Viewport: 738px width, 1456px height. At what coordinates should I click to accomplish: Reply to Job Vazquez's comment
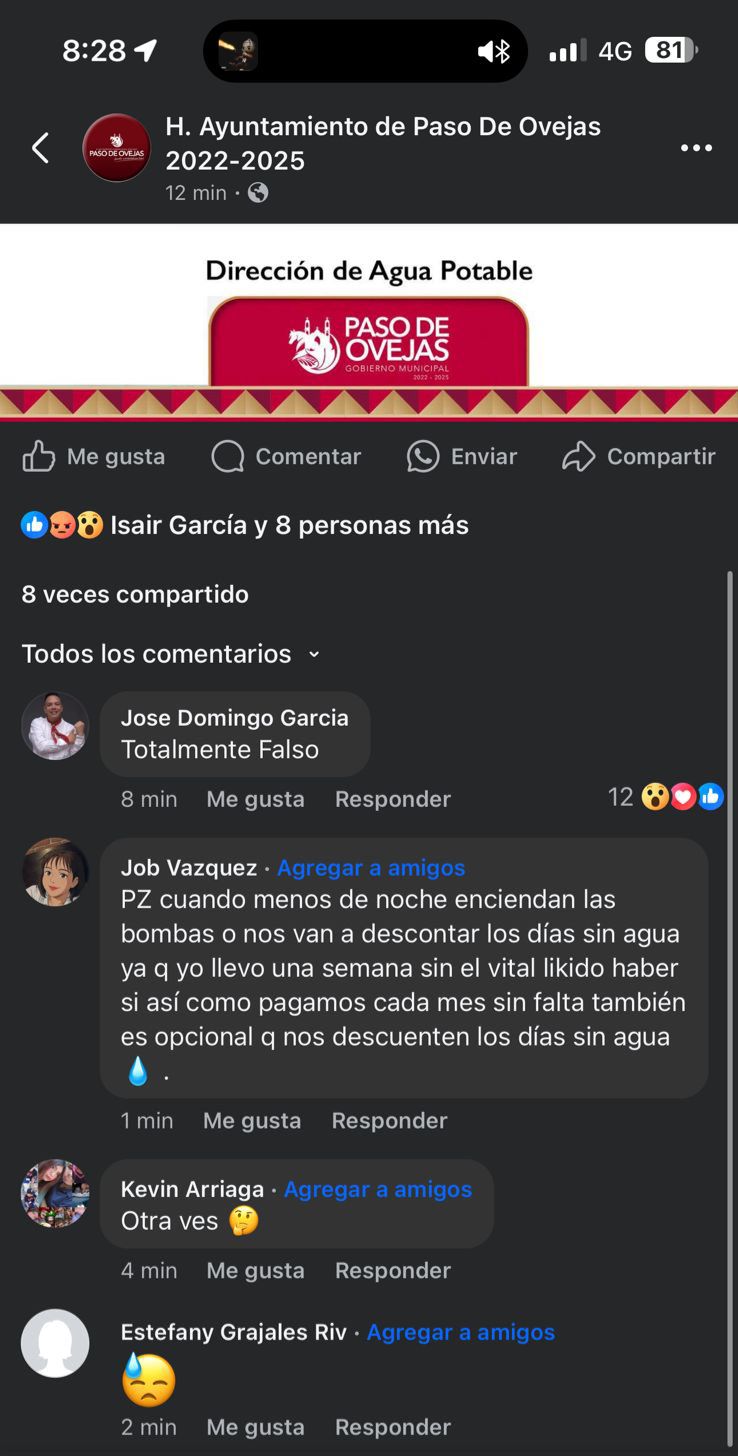[x=389, y=1121]
